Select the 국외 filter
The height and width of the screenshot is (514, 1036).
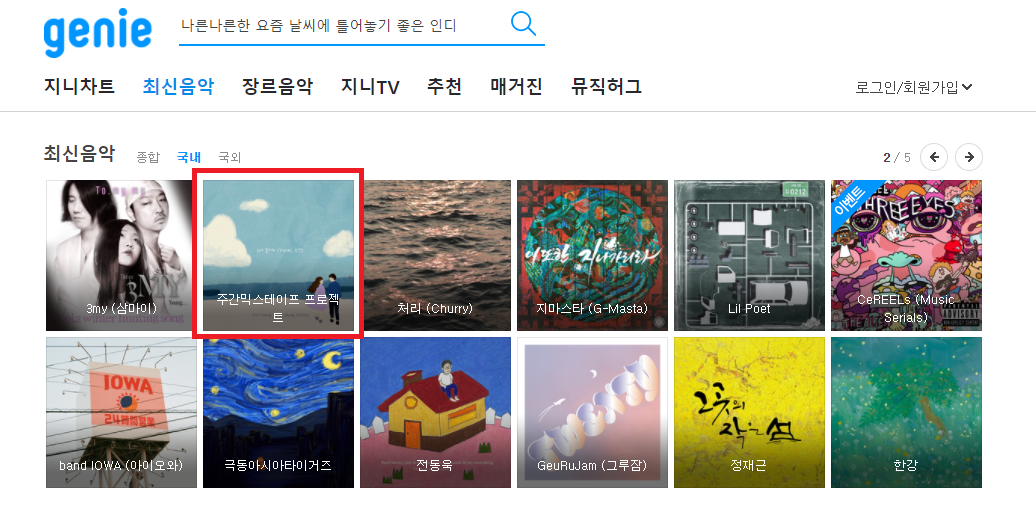pyautogui.click(x=229, y=157)
